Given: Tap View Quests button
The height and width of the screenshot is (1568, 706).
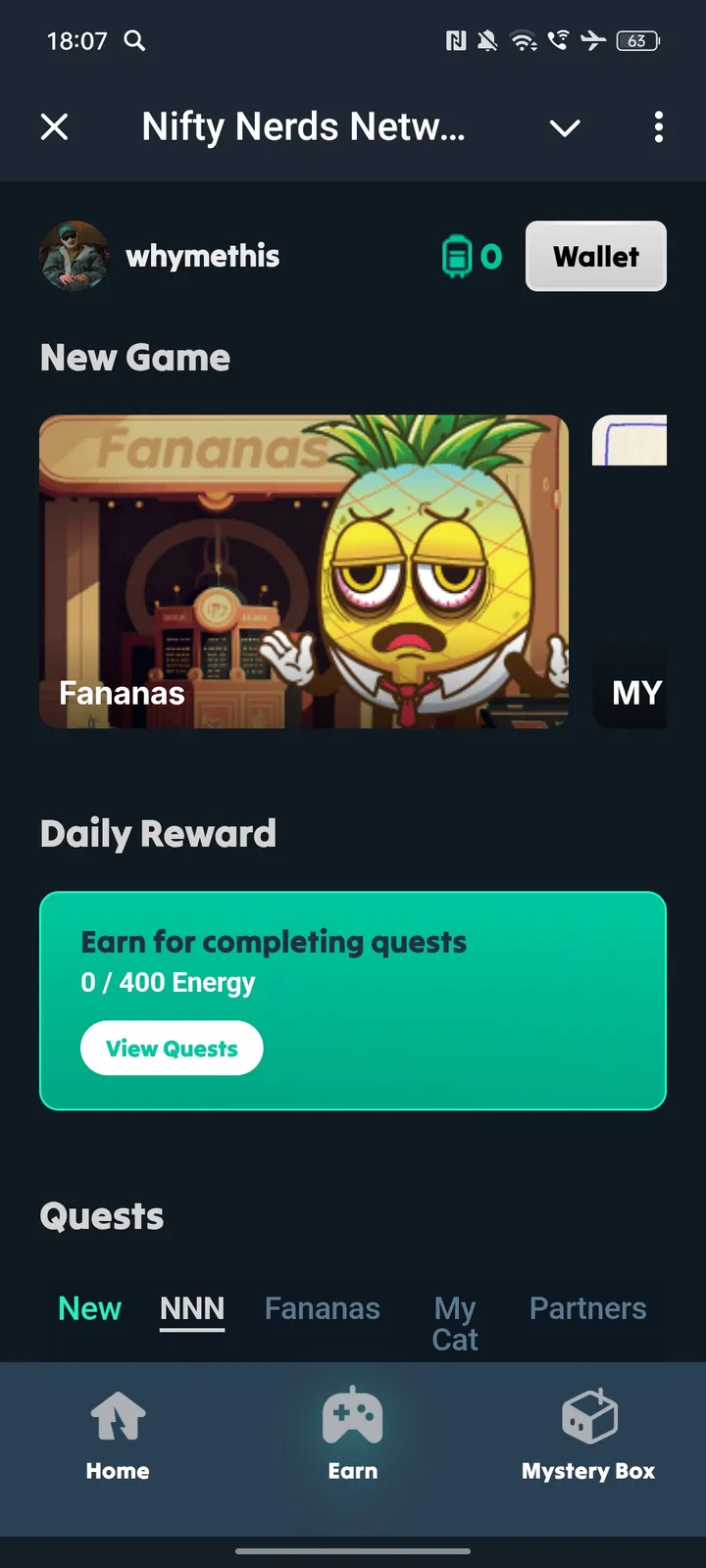Looking at the screenshot, I should [172, 1049].
